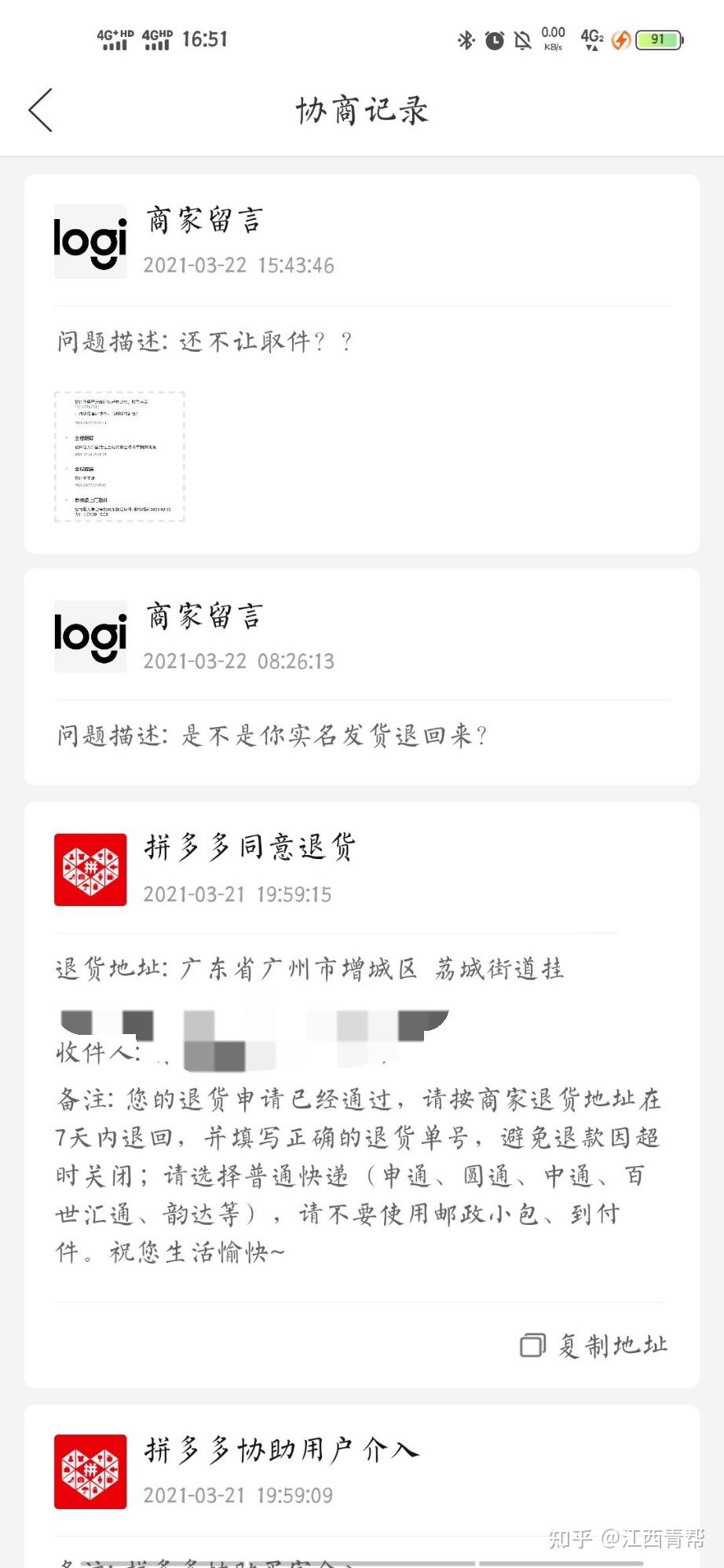Go back from 协商记录 page
The image size is (724, 1568).
pos(41,110)
